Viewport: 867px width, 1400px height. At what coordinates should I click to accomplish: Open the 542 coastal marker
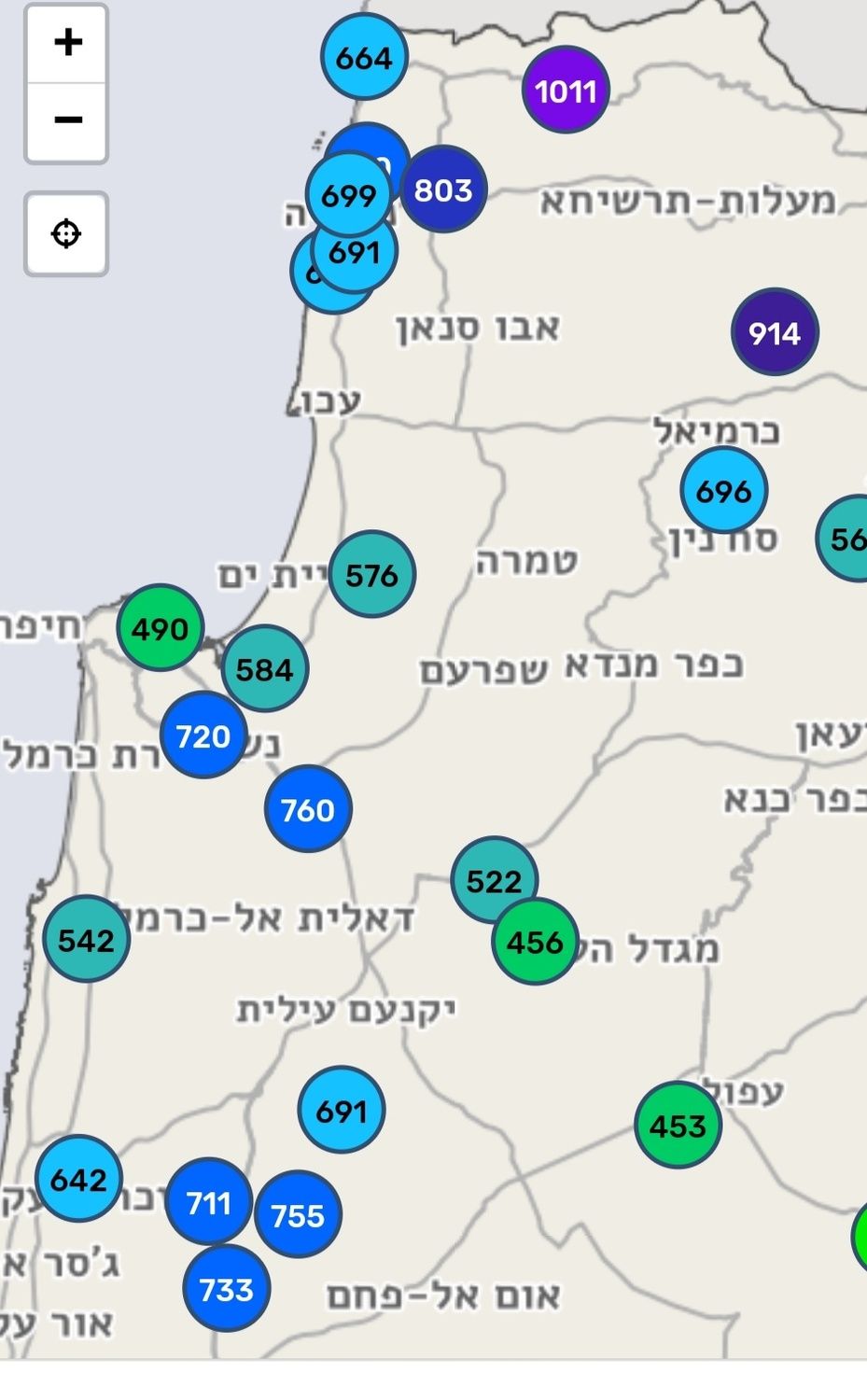pos(86,939)
